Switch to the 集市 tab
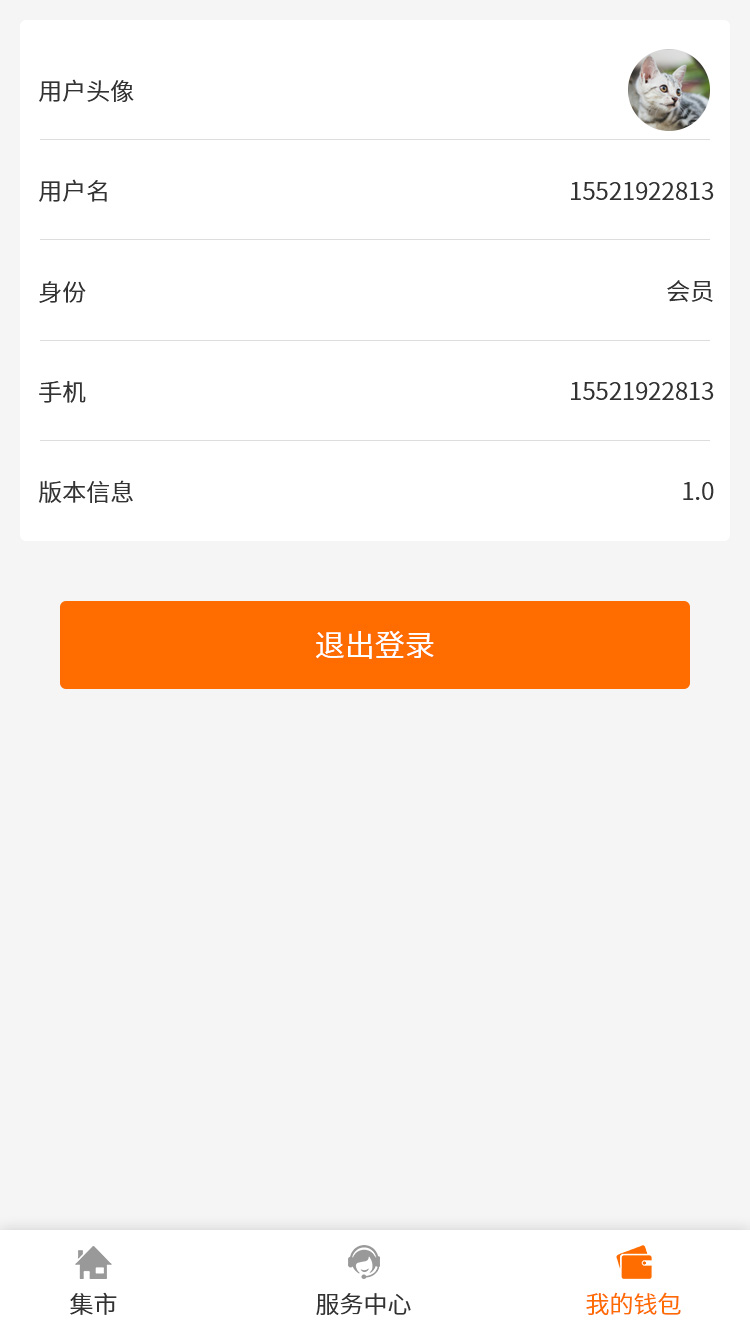 click(x=93, y=1281)
